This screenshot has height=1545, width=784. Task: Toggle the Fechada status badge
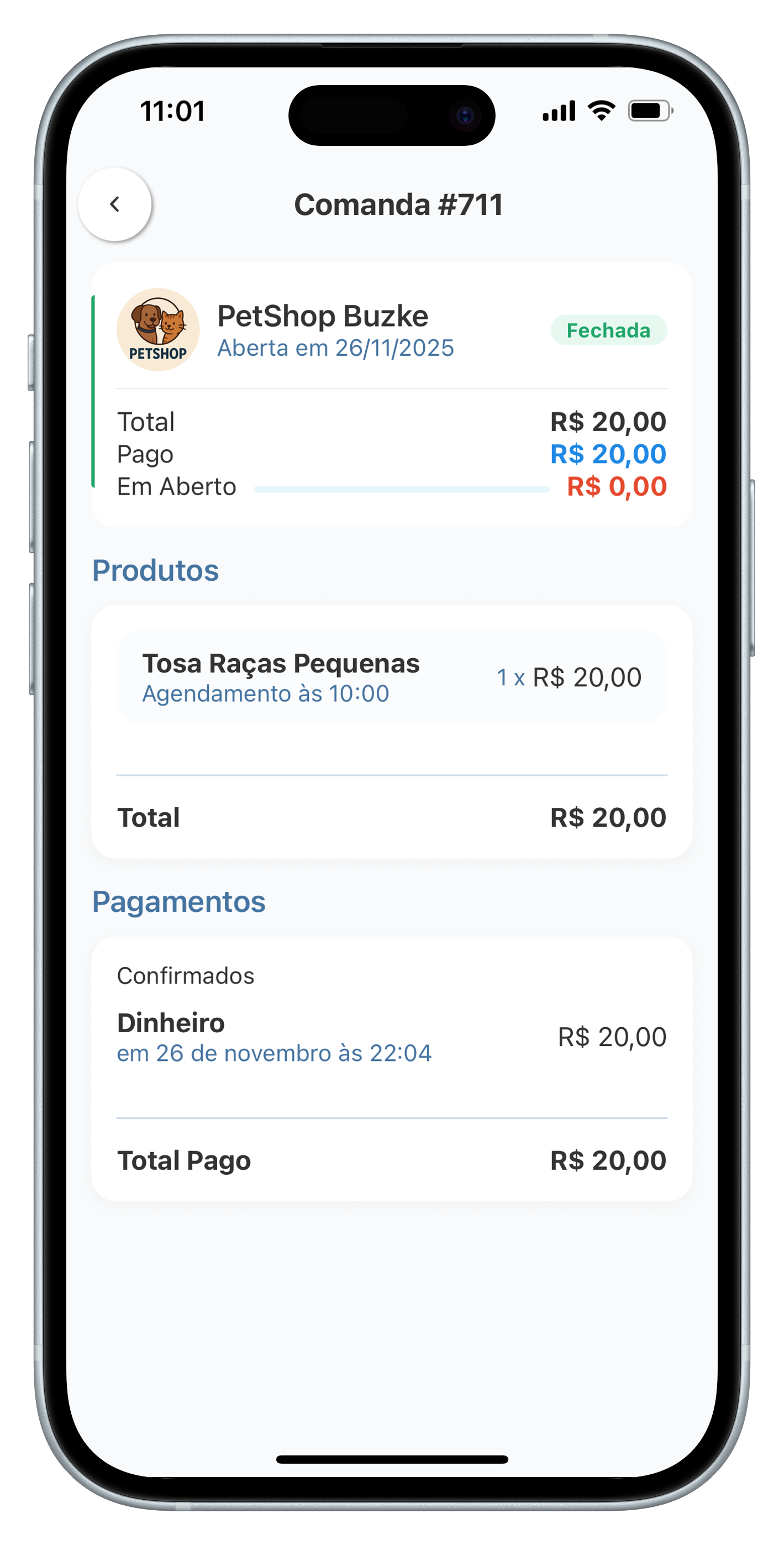pos(608,330)
